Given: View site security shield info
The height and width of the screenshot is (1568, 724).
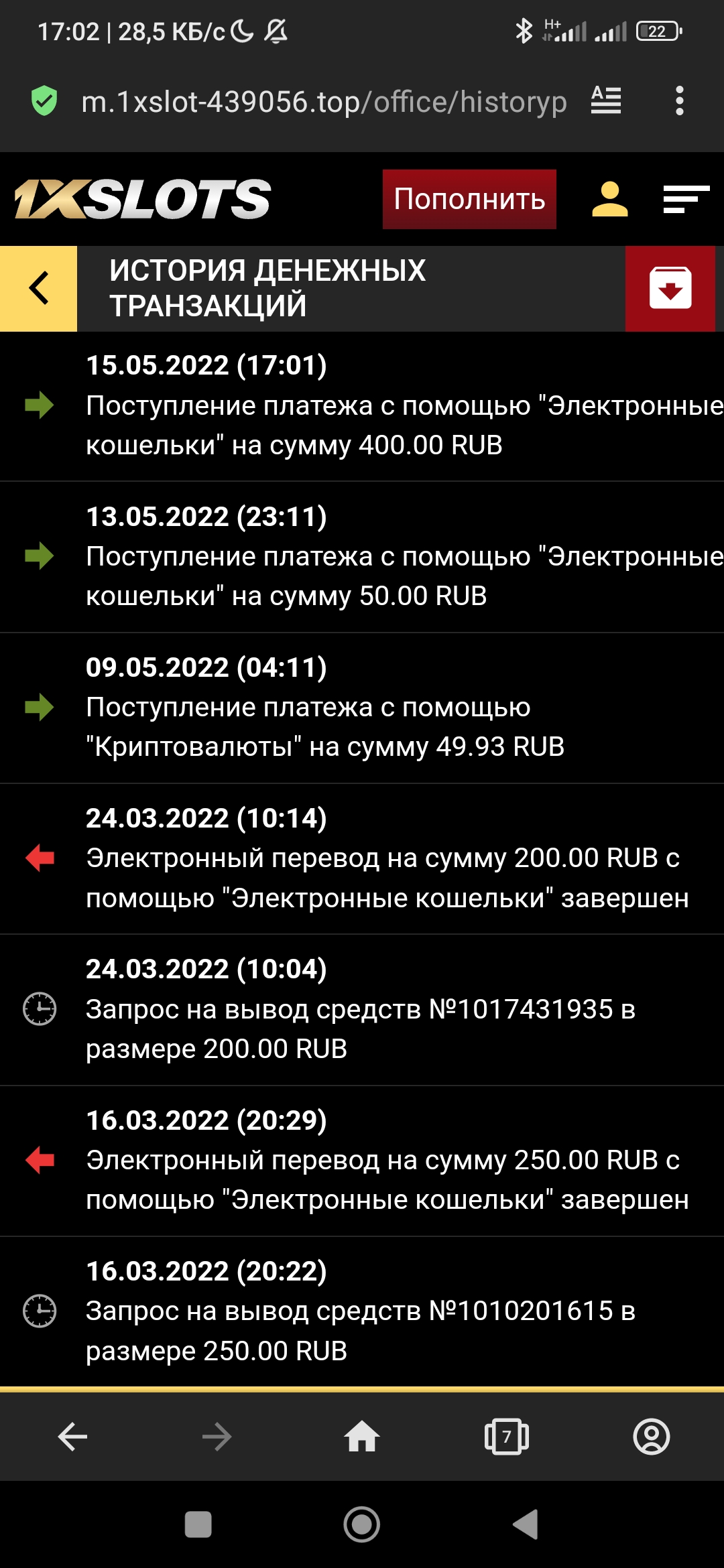Looking at the screenshot, I should (x=44, y=101).
